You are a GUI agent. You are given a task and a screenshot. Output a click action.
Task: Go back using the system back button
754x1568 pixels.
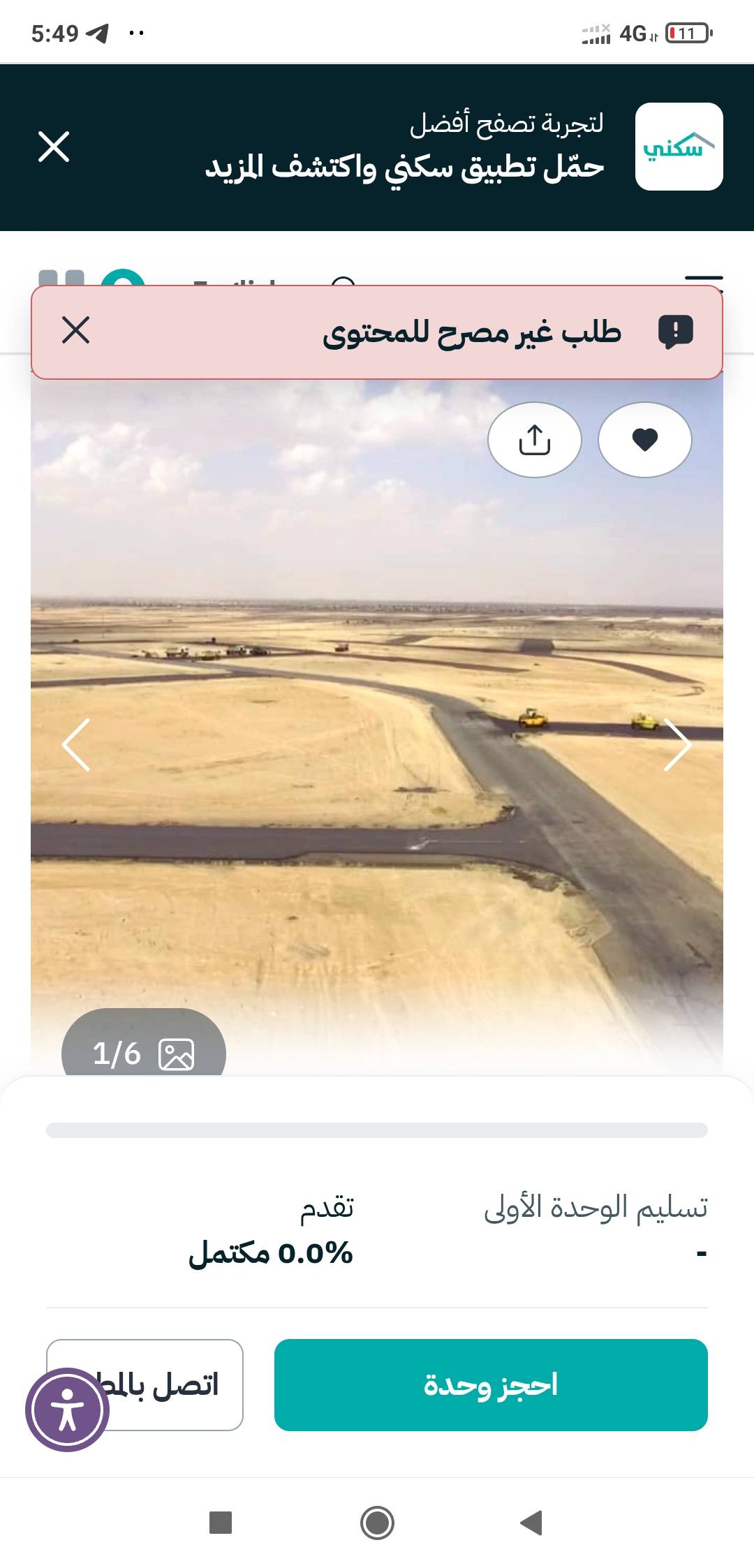point(532,1522)
